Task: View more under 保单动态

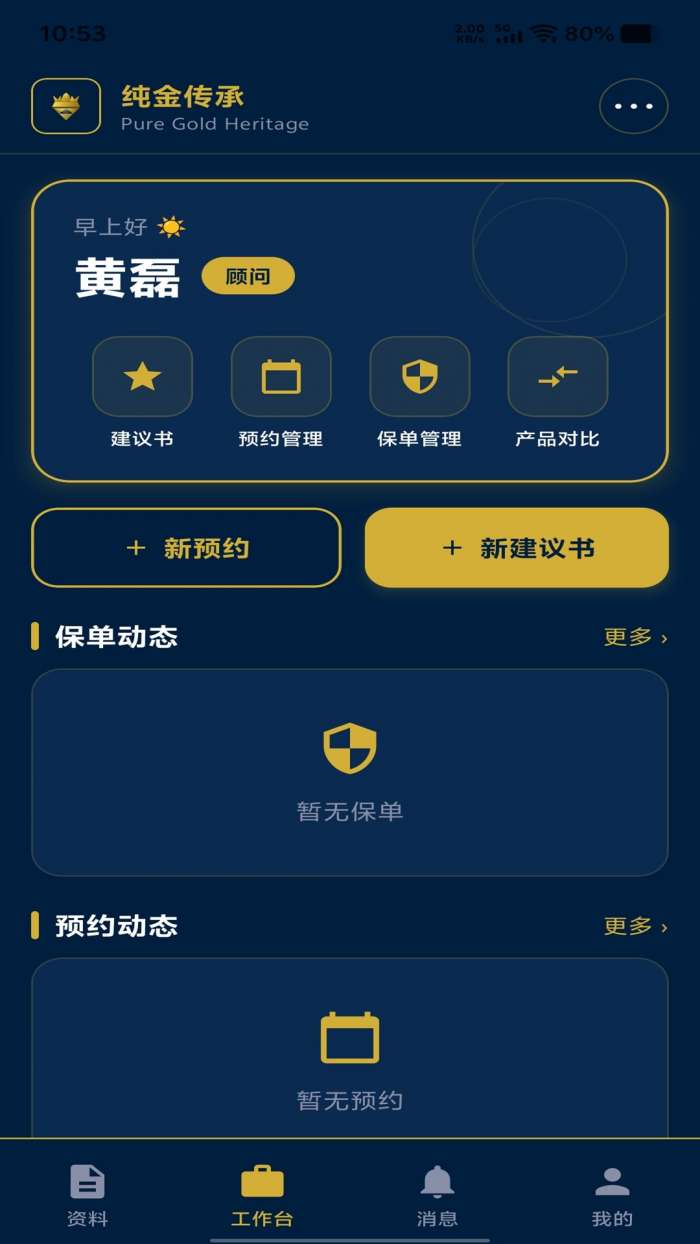Action: 635,637
